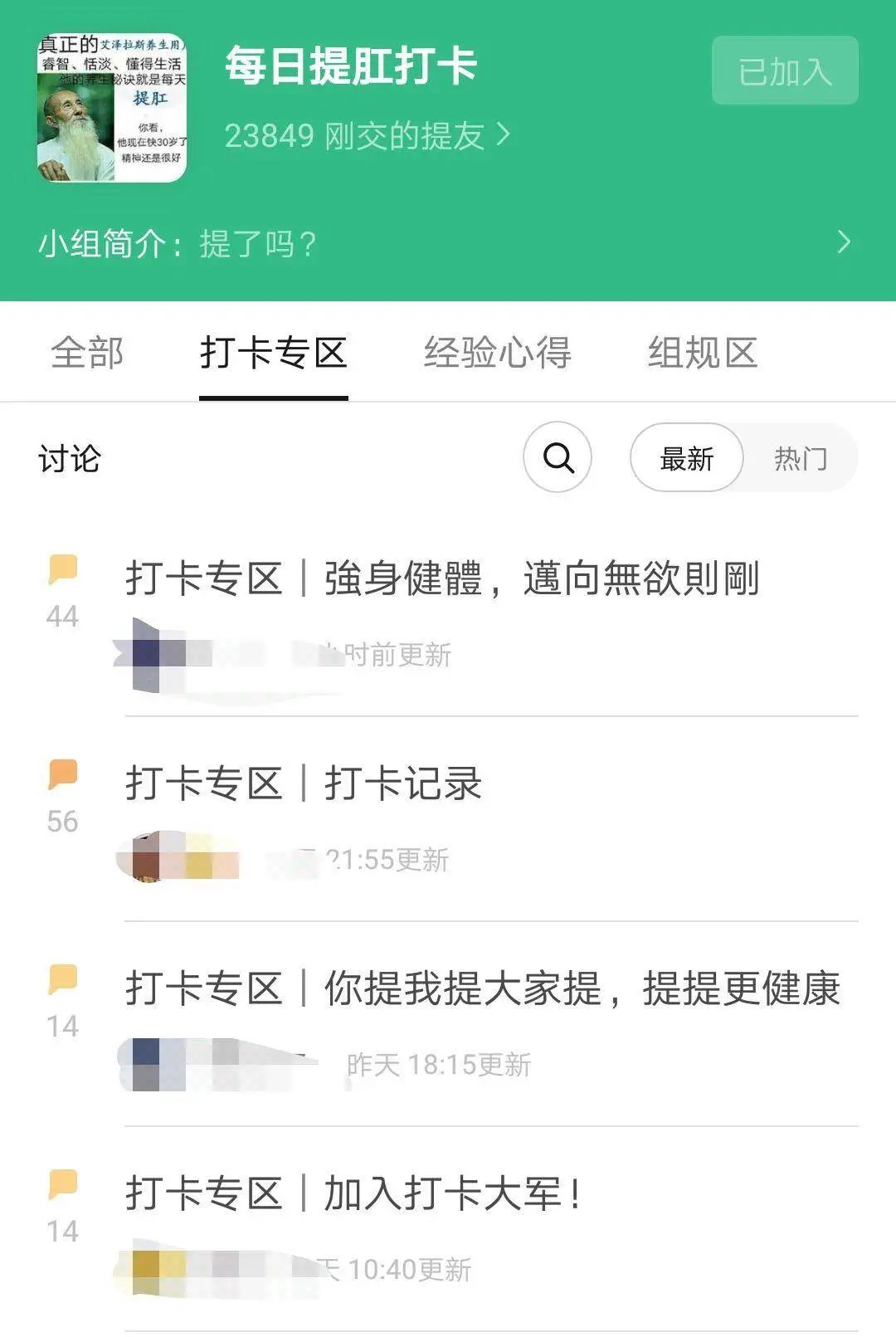Switch to the 全部 tab
This screenshot has width=896, height=1337.
click(x=87, y=353)
